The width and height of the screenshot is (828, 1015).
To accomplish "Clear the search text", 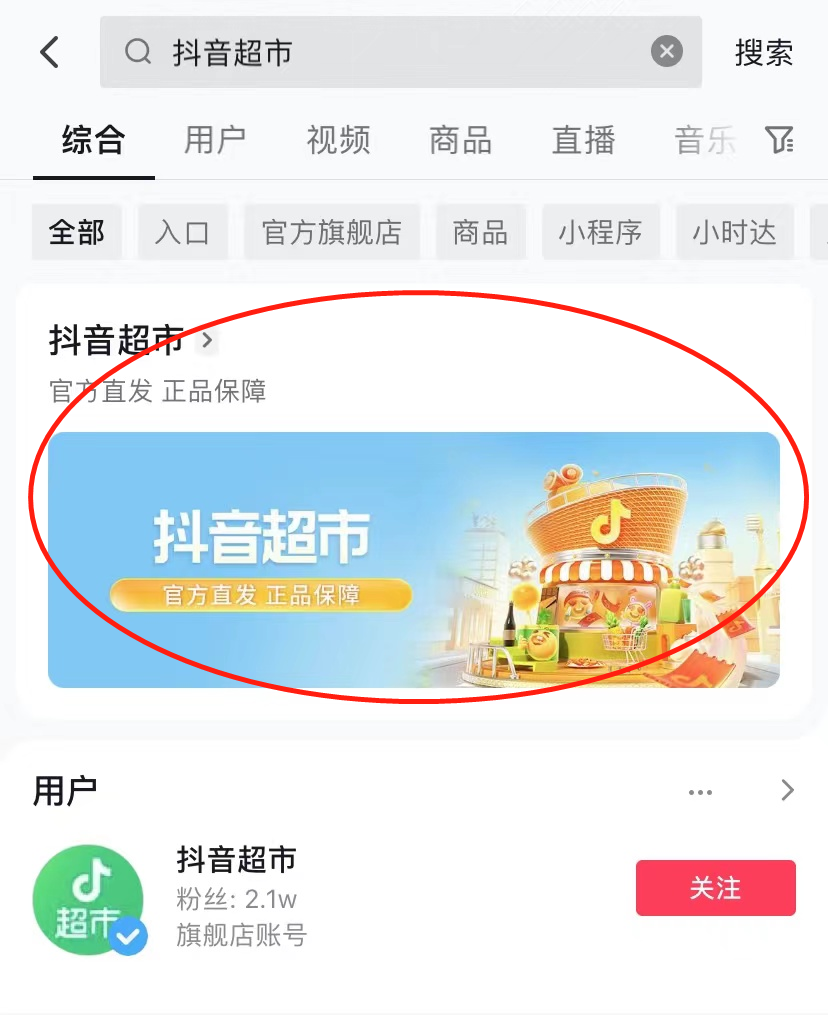I will click(x=667, y=51).
